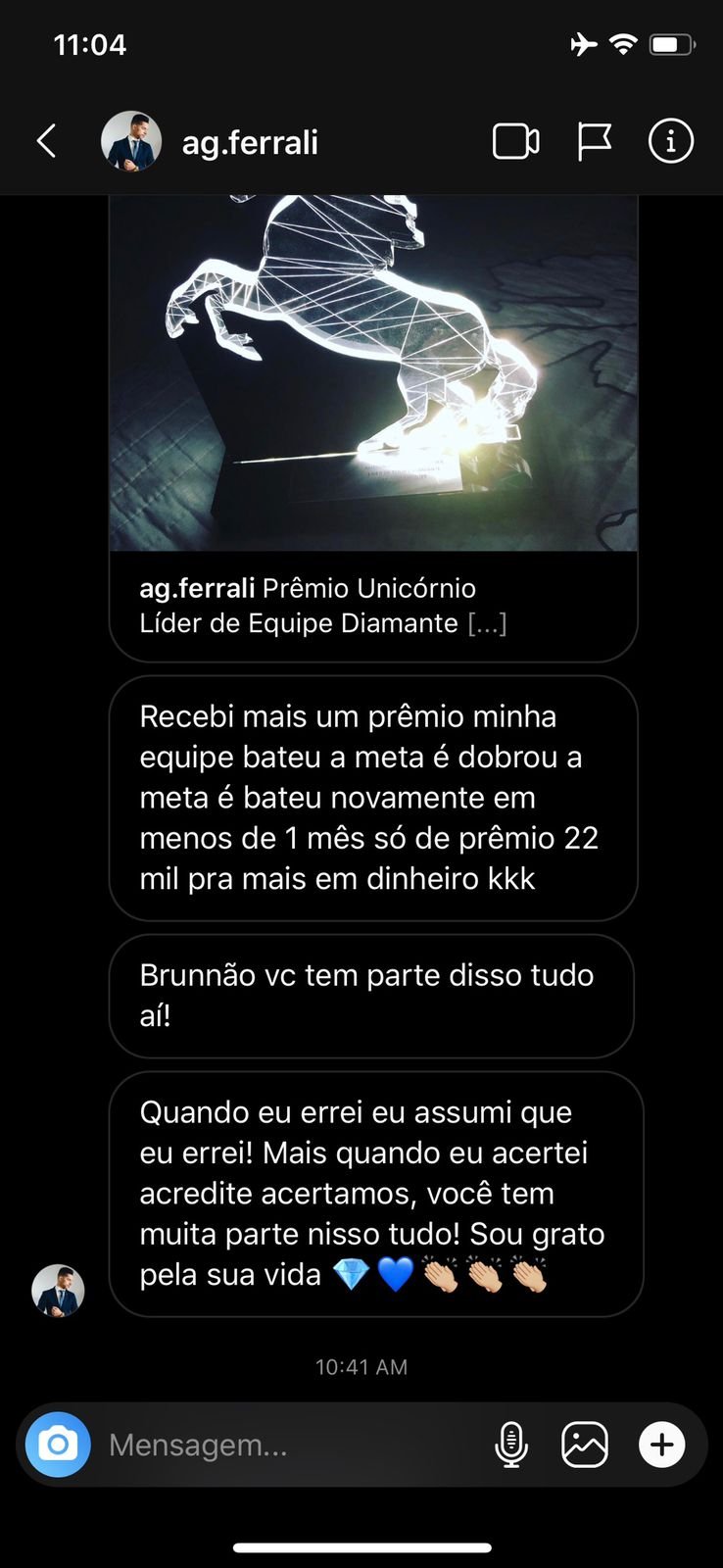Image resolution: width=723 pixels, height=1568 pixels.
Task: Start a video call with ag.ferrali
Action: (x=515, y=142)
